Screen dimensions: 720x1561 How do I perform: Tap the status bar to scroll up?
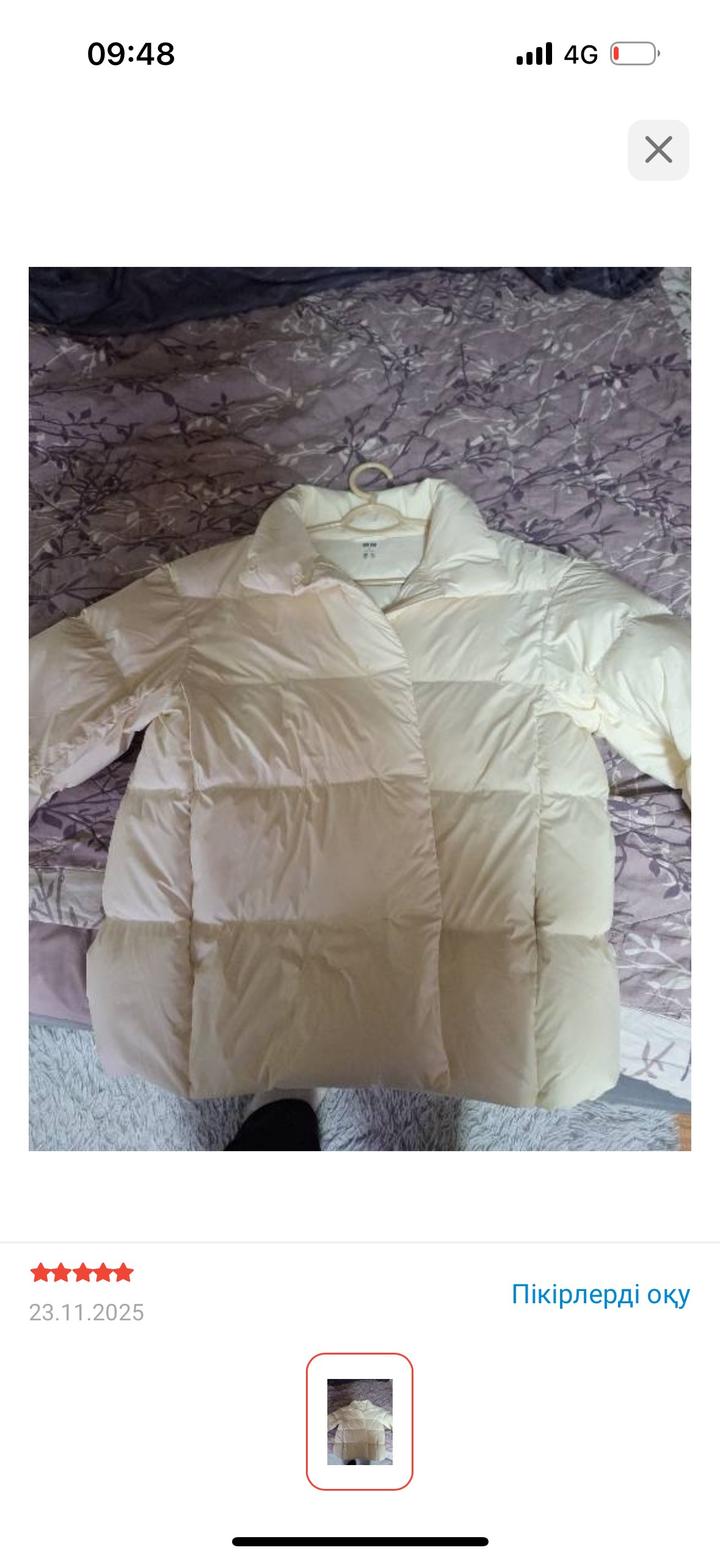pyautogui.click(x=360, y=53)
